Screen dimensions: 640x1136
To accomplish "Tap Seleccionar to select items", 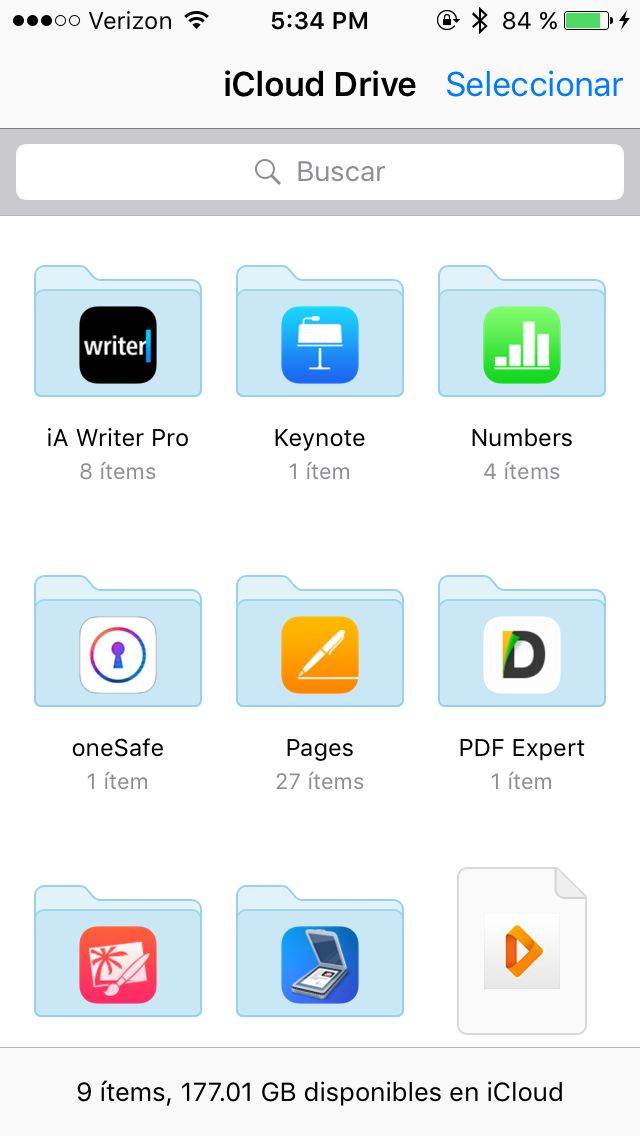I will pyautogui.click(x=534, y=85).
